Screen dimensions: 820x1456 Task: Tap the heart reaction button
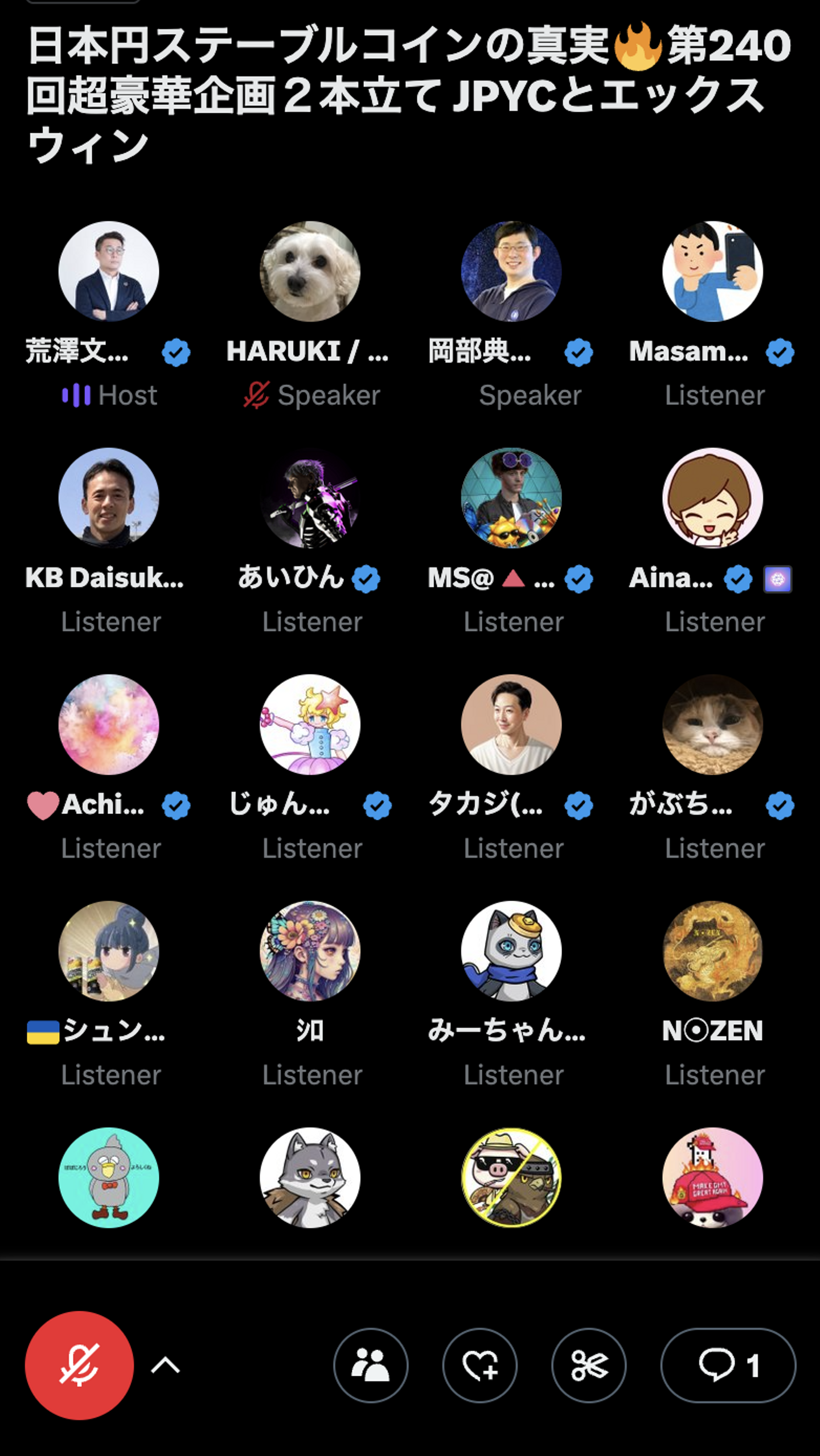(479, 1365)
